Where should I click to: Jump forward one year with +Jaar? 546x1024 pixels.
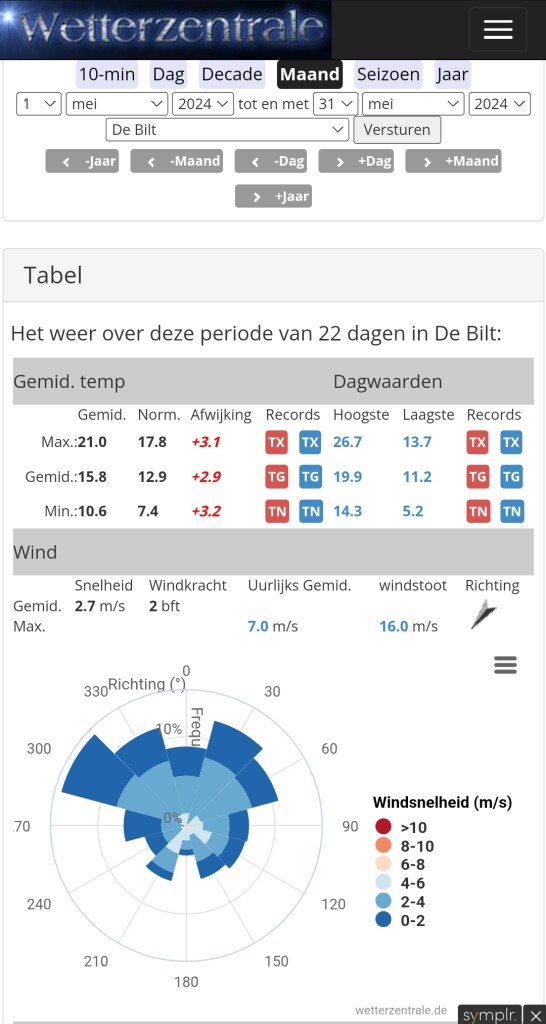(x=273, y=196)
